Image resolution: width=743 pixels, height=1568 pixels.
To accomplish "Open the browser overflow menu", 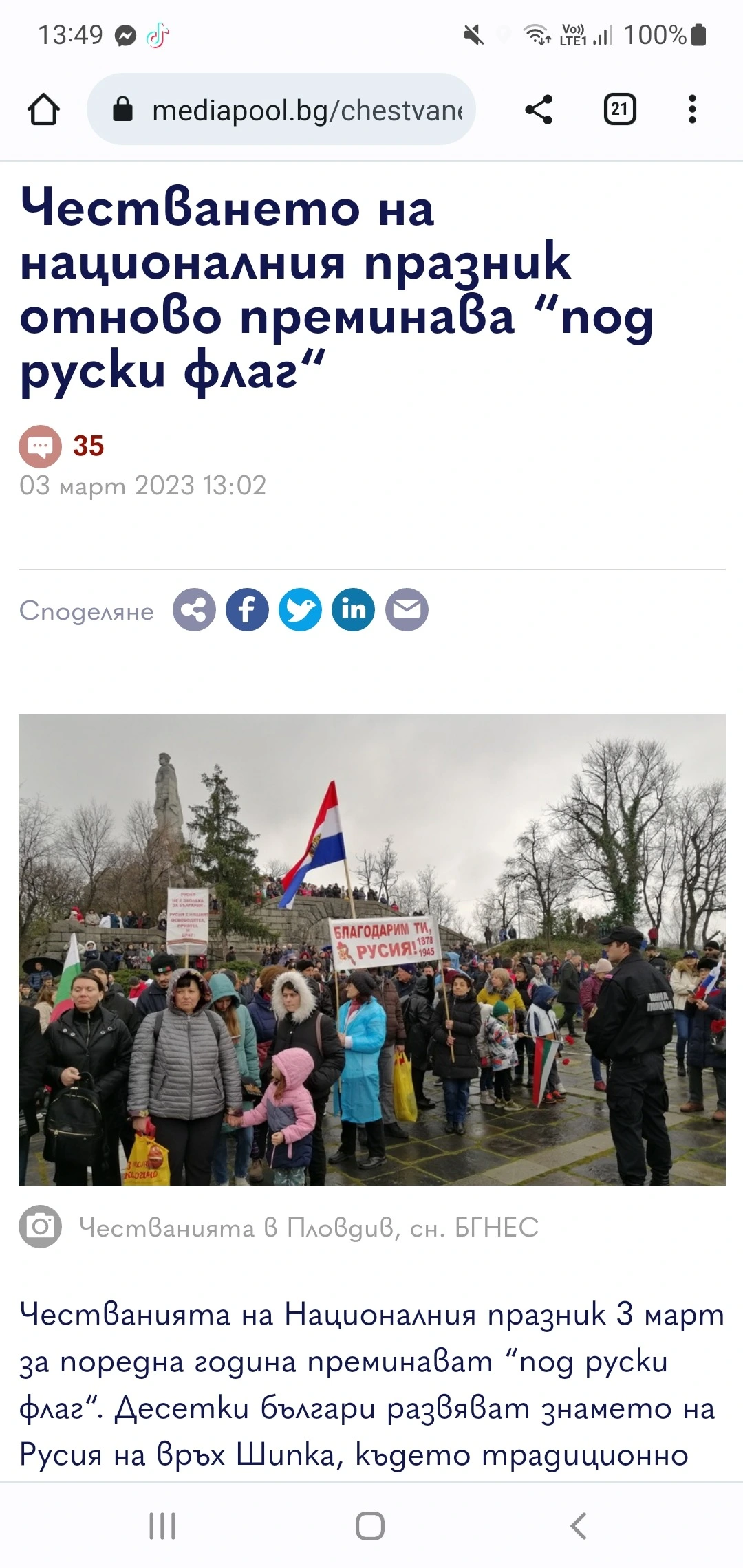I will (692, 109).
